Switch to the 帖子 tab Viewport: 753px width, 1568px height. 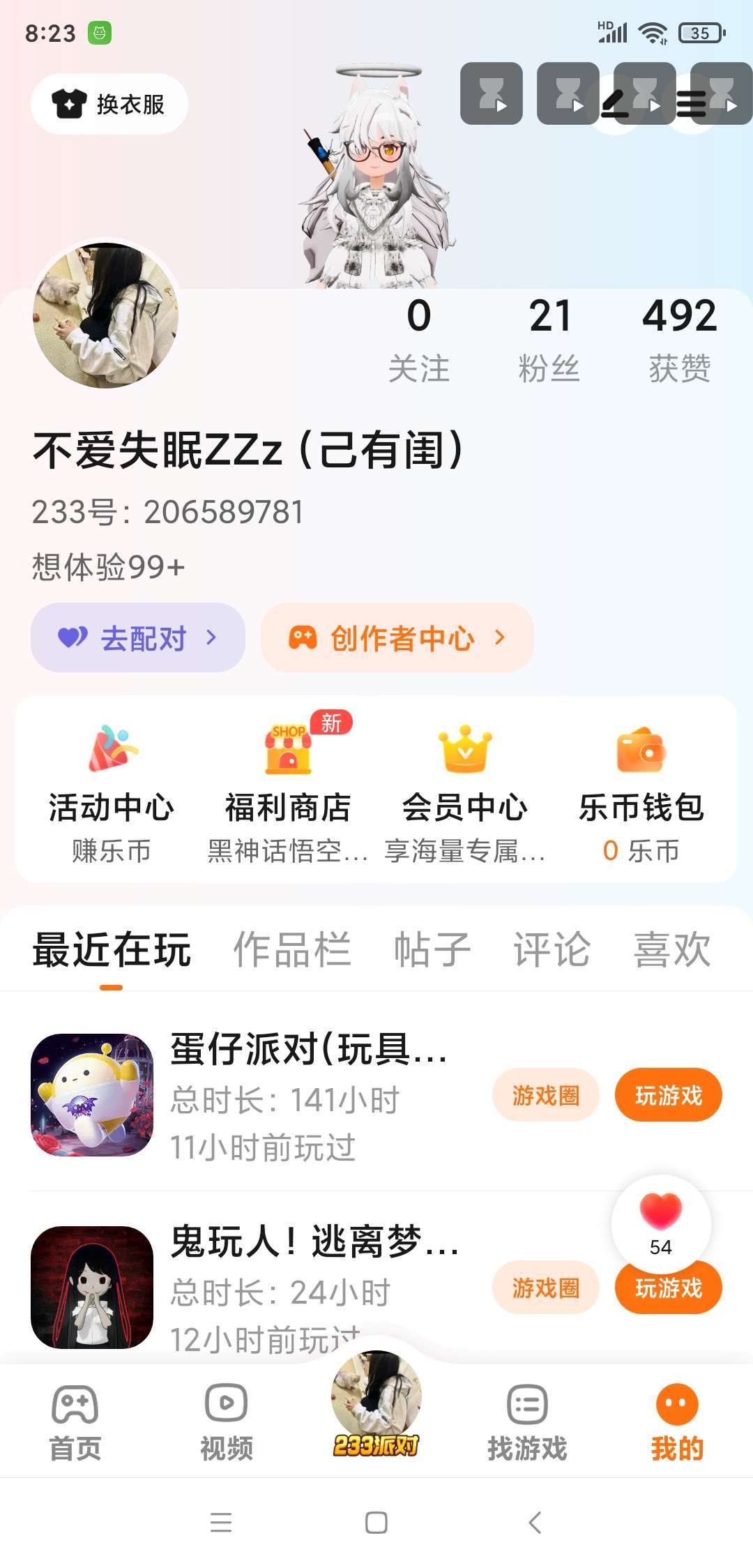point(432,949)
